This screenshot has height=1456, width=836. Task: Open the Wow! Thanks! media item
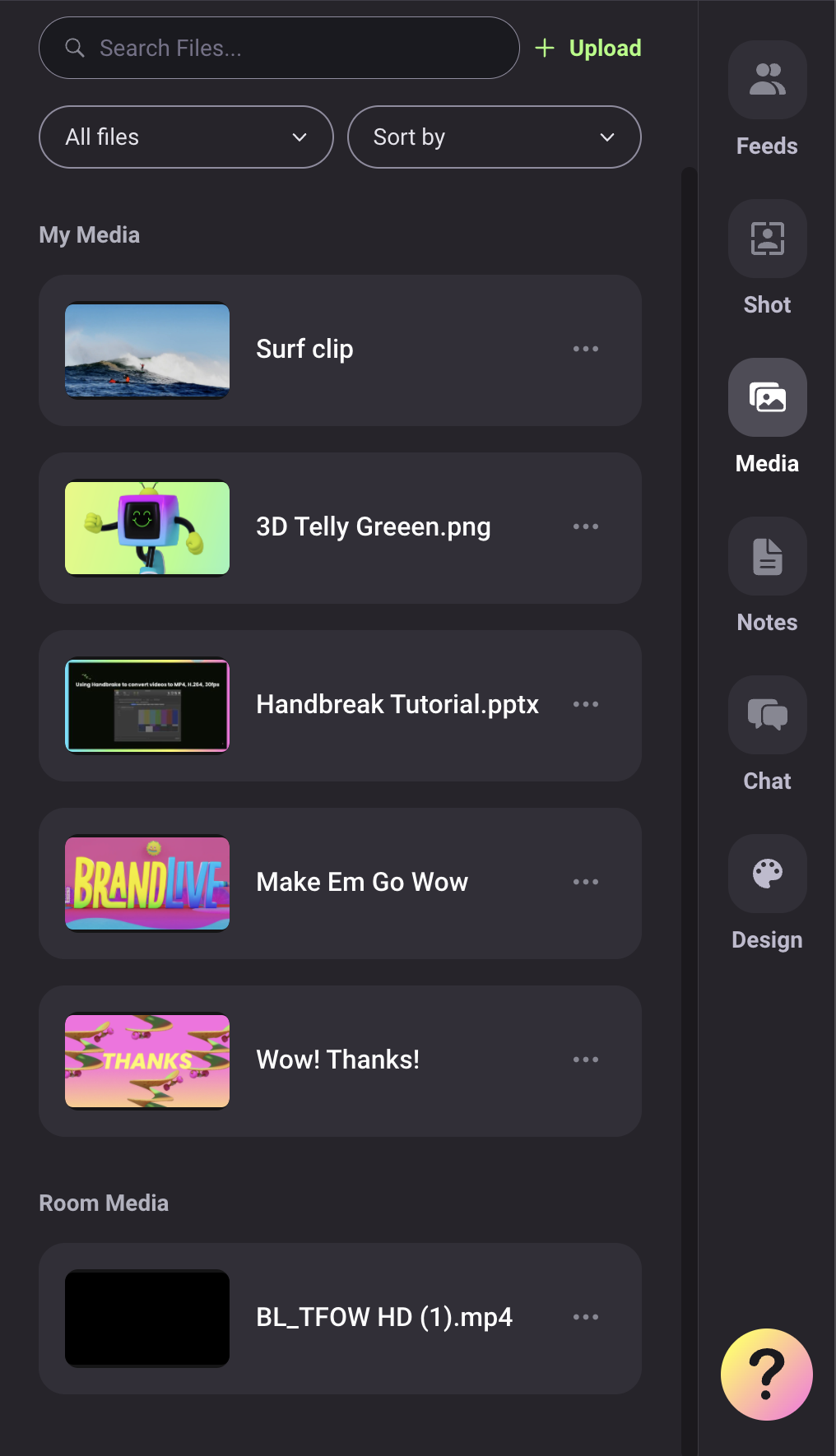[x=337, y=1060]
